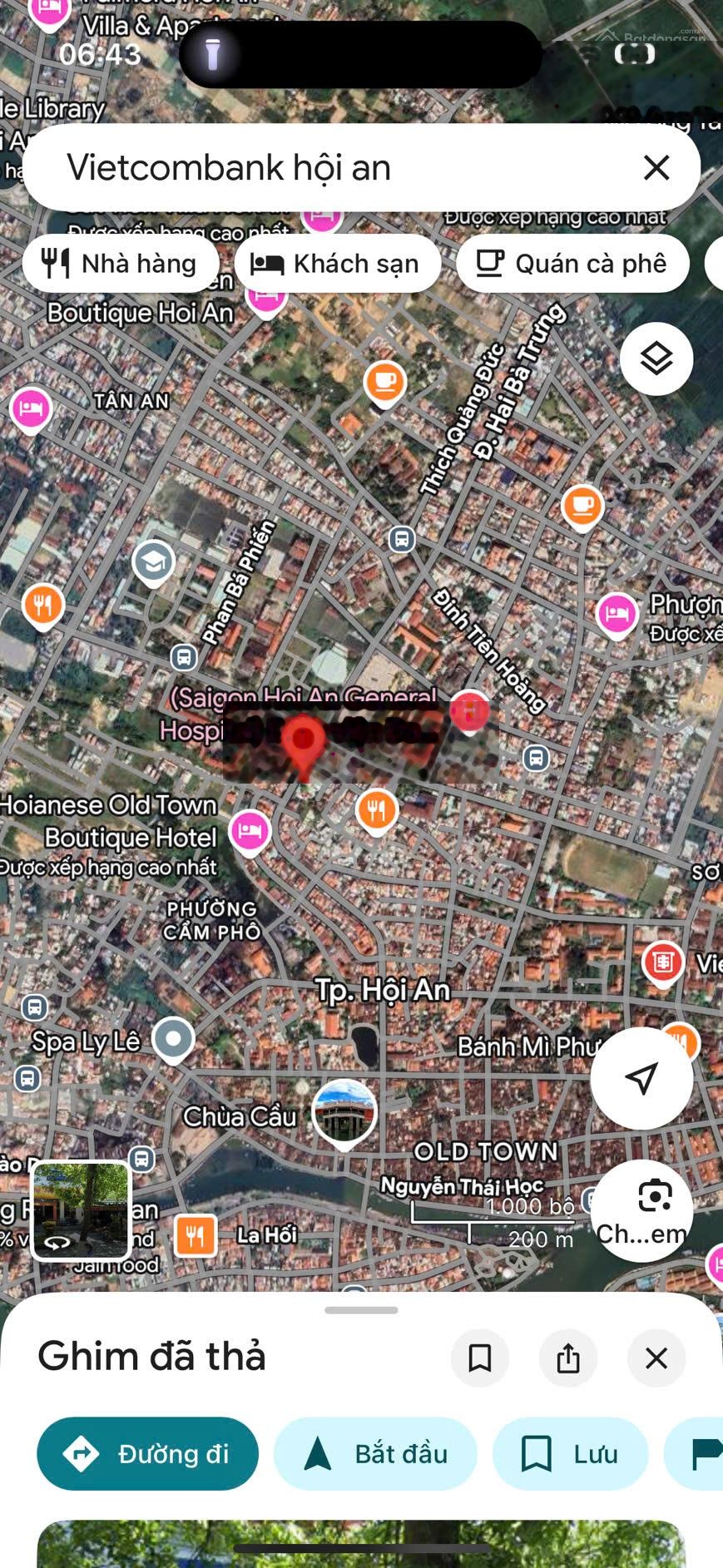Open the Chùa Cầu photo marker
Screen dimensions: 723x1568
344,1111
